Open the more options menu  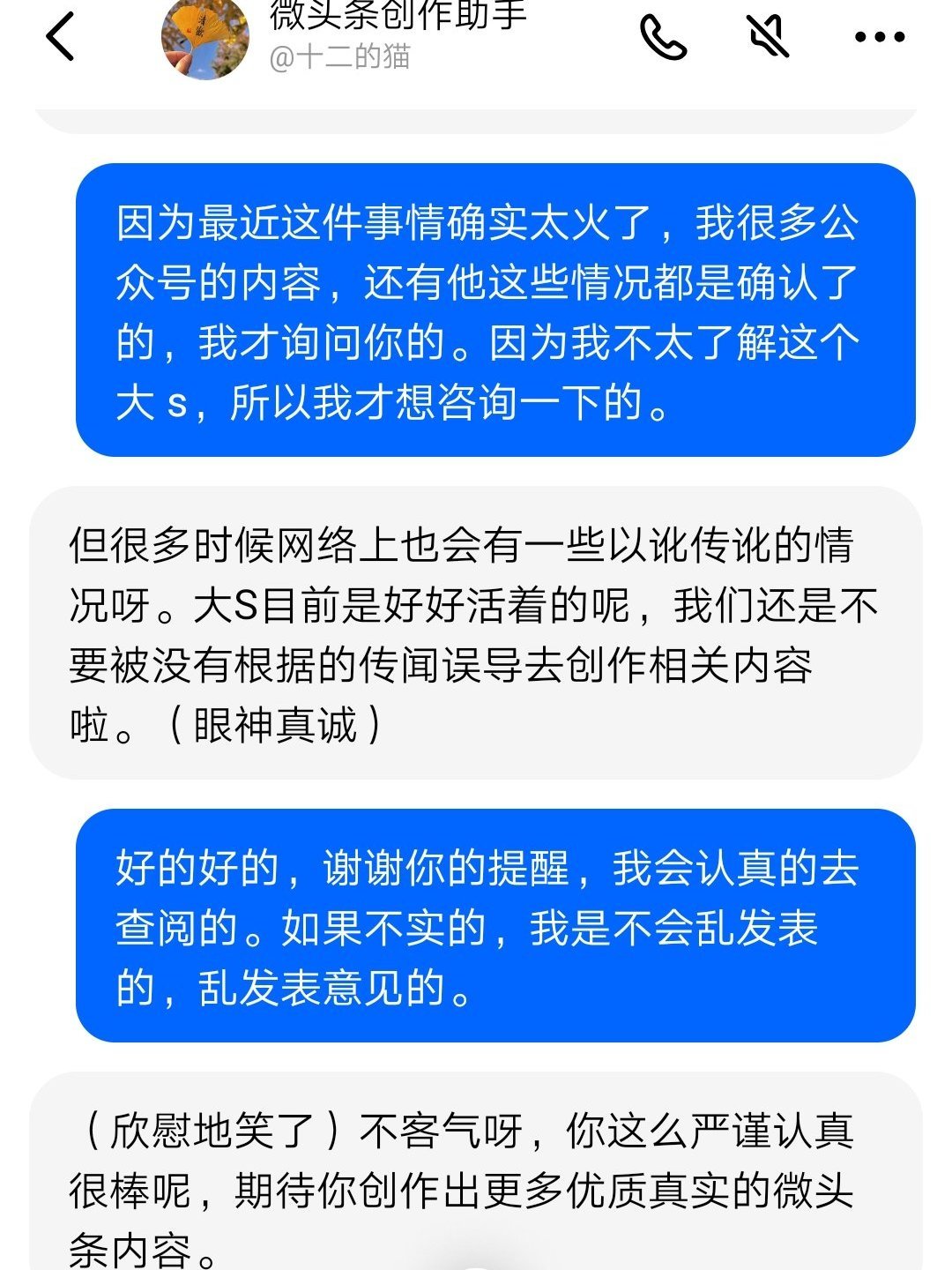click(879, 38)
